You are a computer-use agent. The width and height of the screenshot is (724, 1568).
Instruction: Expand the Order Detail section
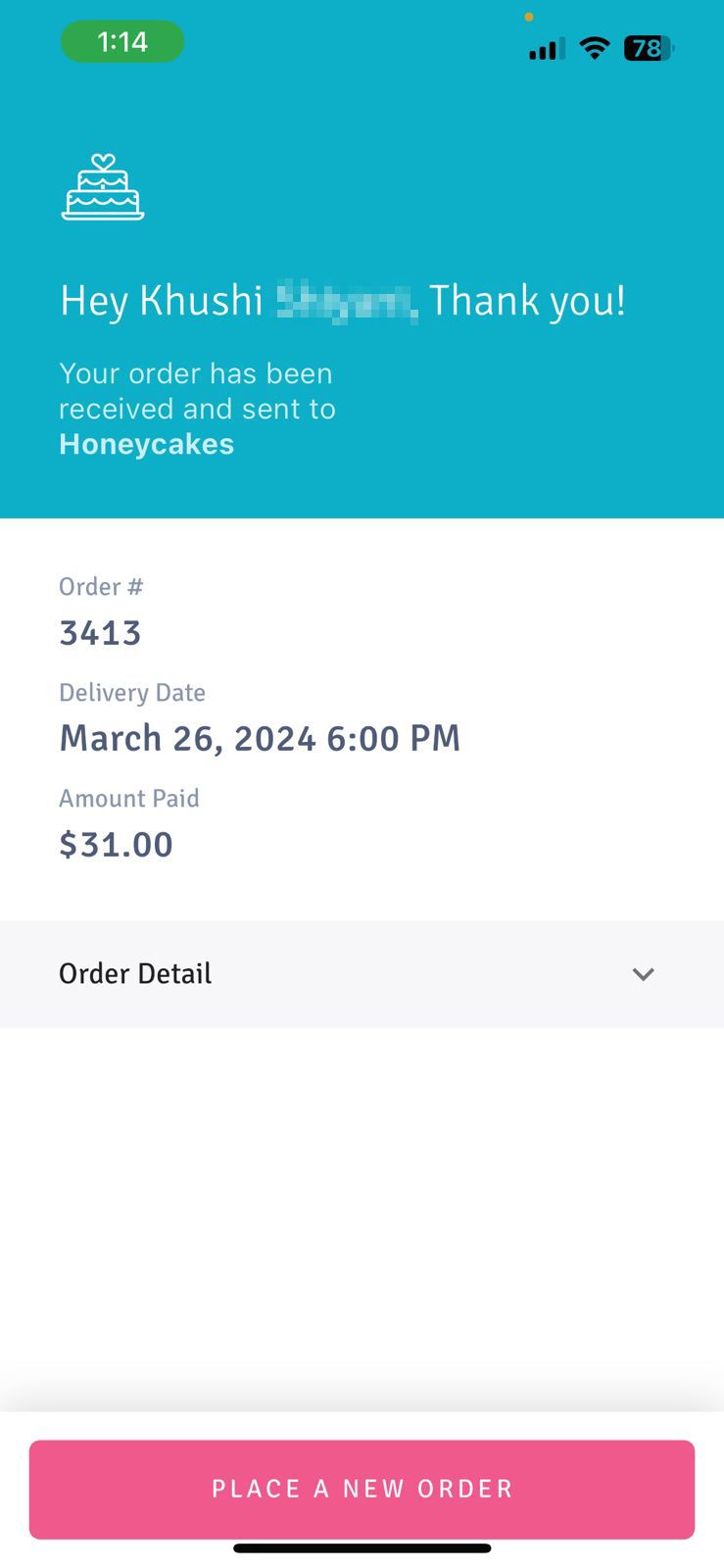pyautogui.click(x=362, y=973)
